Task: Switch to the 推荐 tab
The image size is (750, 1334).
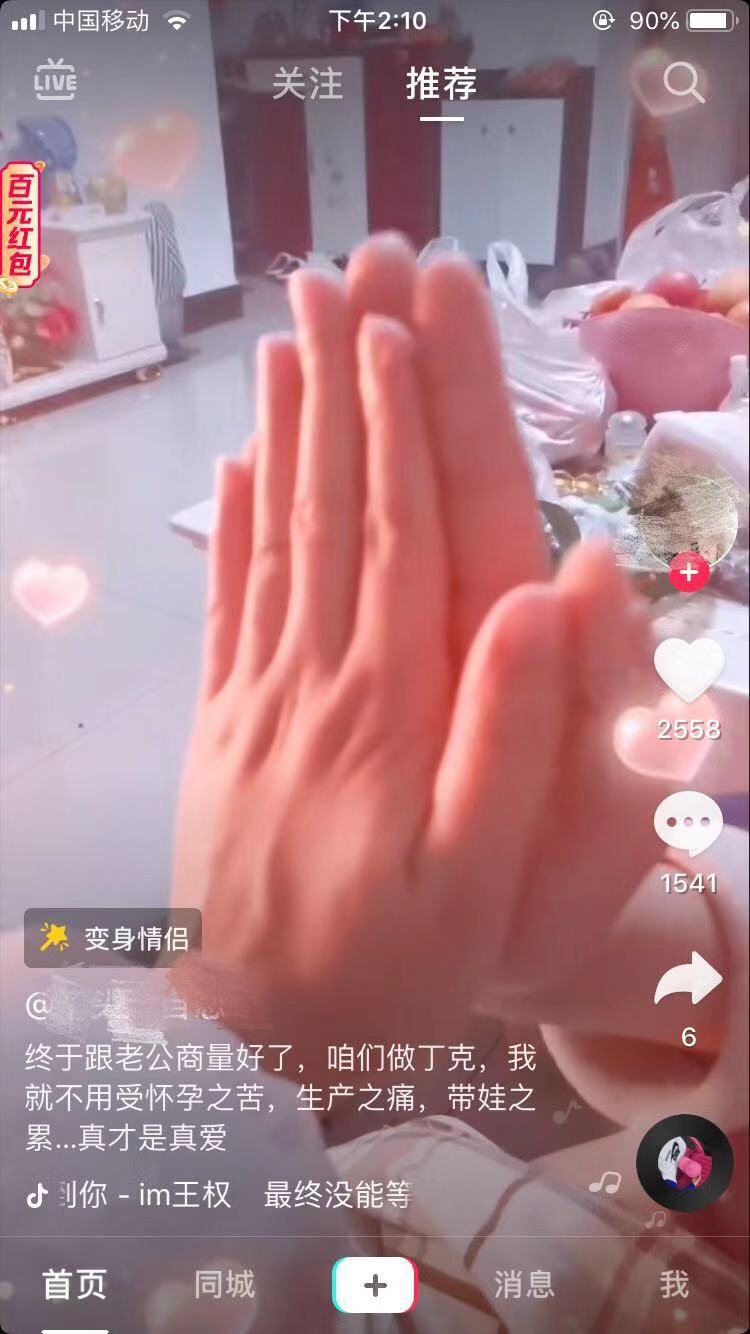Action: (x=441, y=84)
